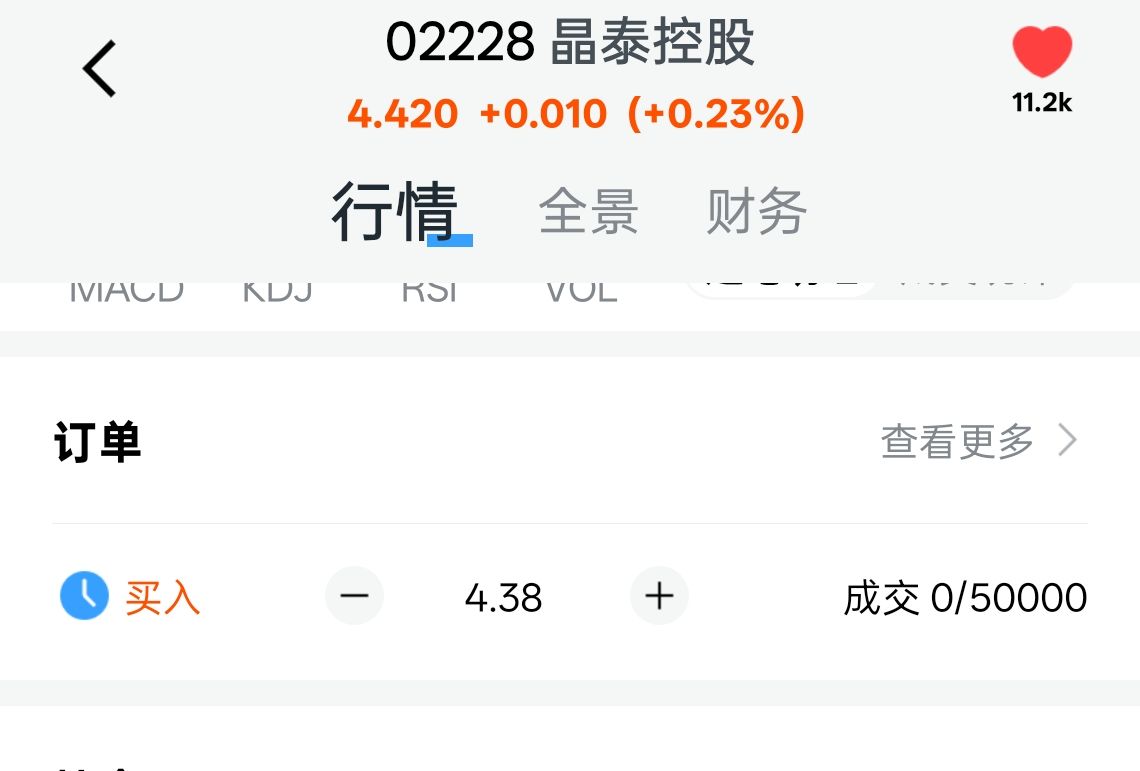
Task: Decrease order price with minus button
Action: [354, 596]
